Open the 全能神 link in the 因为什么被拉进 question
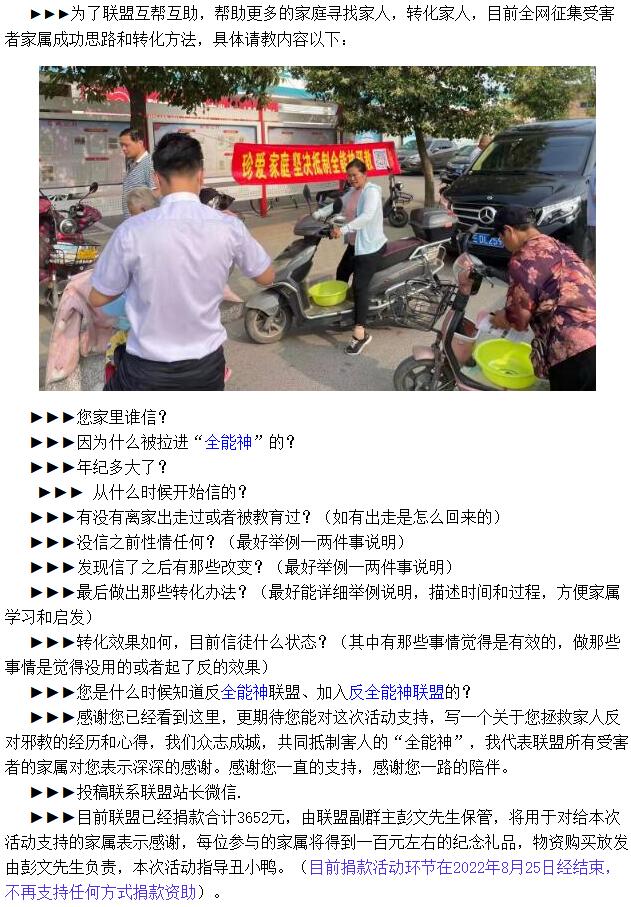Image resolution: width=631 pixels, height=907 pixels. [228, 442]
